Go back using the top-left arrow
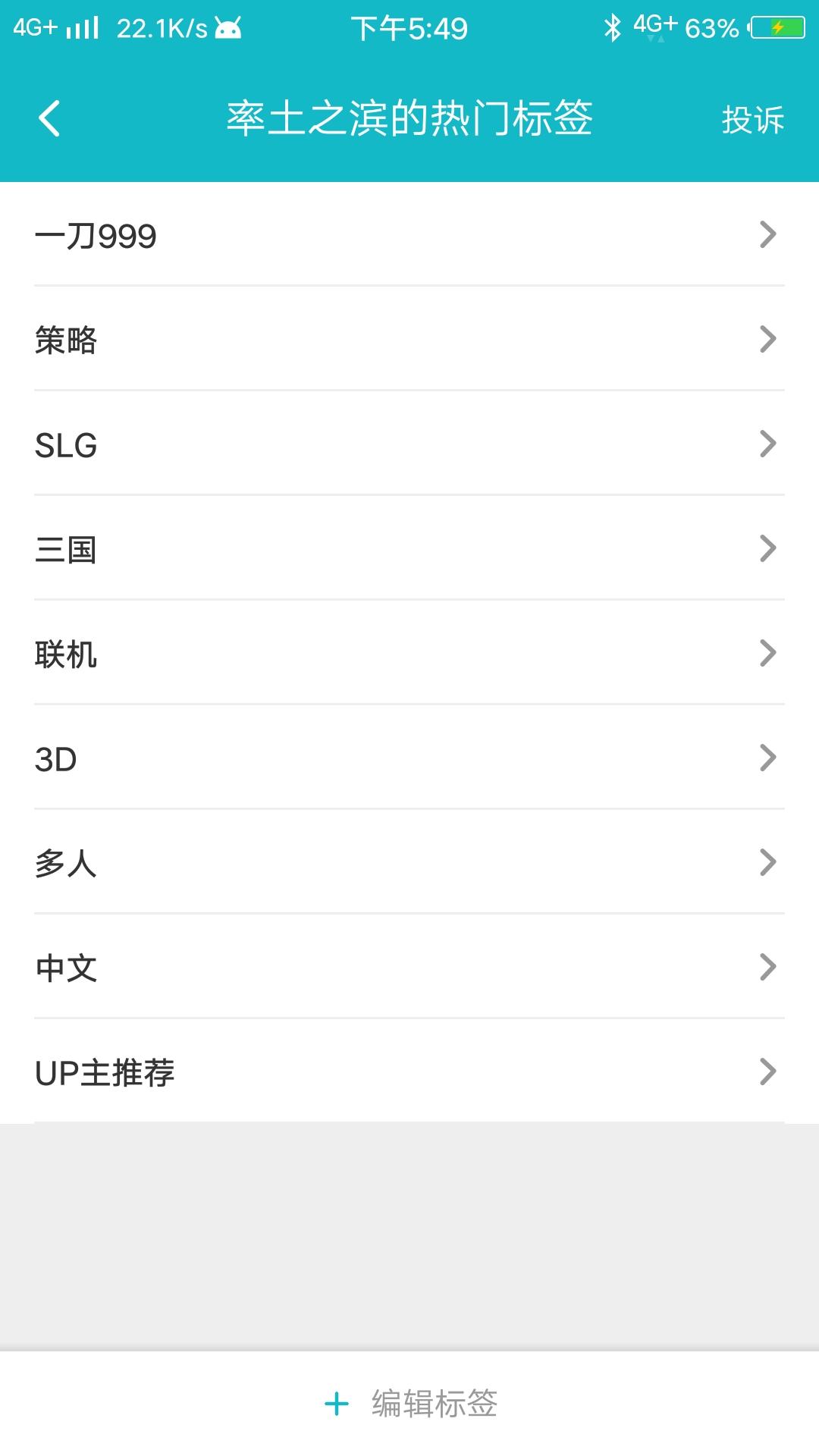 coord(49,119)
